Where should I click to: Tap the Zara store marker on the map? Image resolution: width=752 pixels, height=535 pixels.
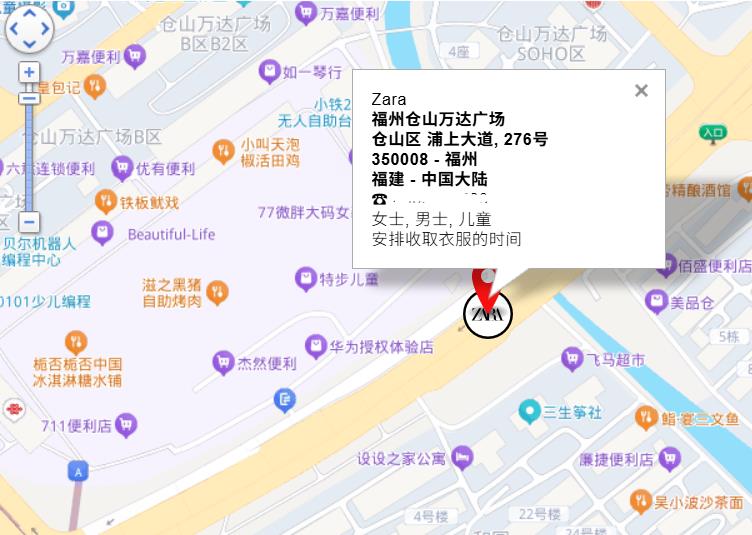point(487,313)
